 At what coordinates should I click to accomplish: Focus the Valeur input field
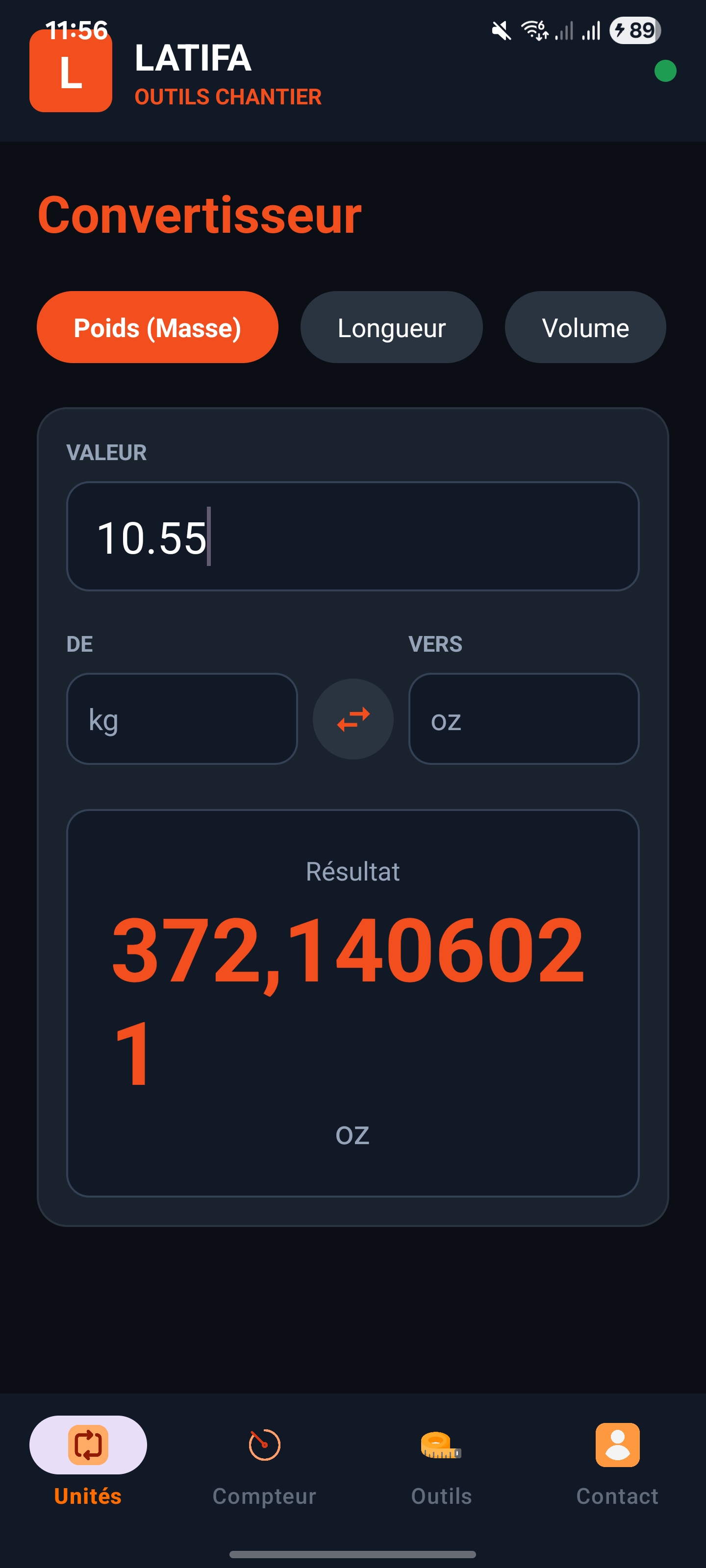[352, 536]
